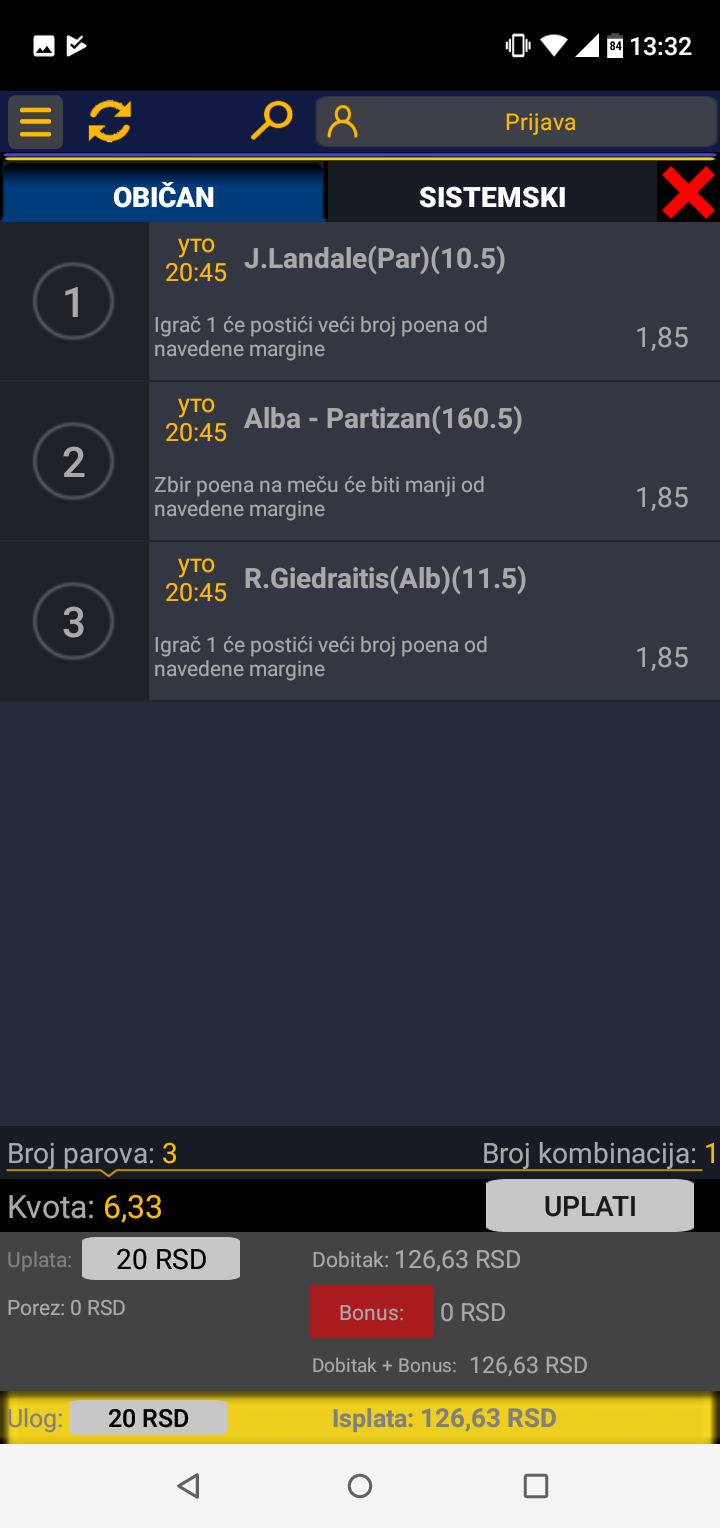This screenshot has width=720, height=1528.
Task: Open the R.Giedraitis(Alb)(11.5) bet row
Action: click(360, 622)
